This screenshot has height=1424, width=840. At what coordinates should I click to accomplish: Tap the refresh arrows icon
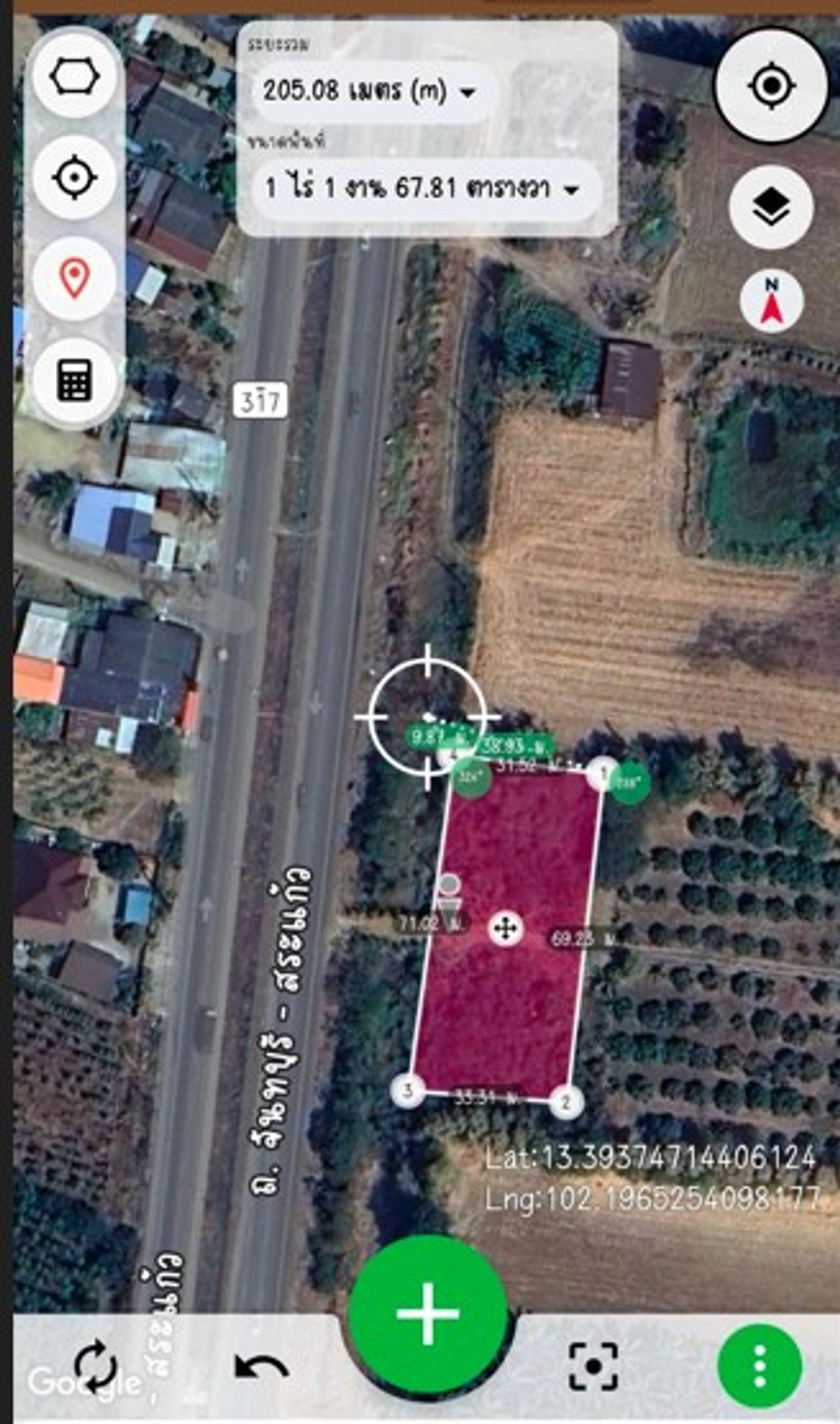(x=96, y=1364)
